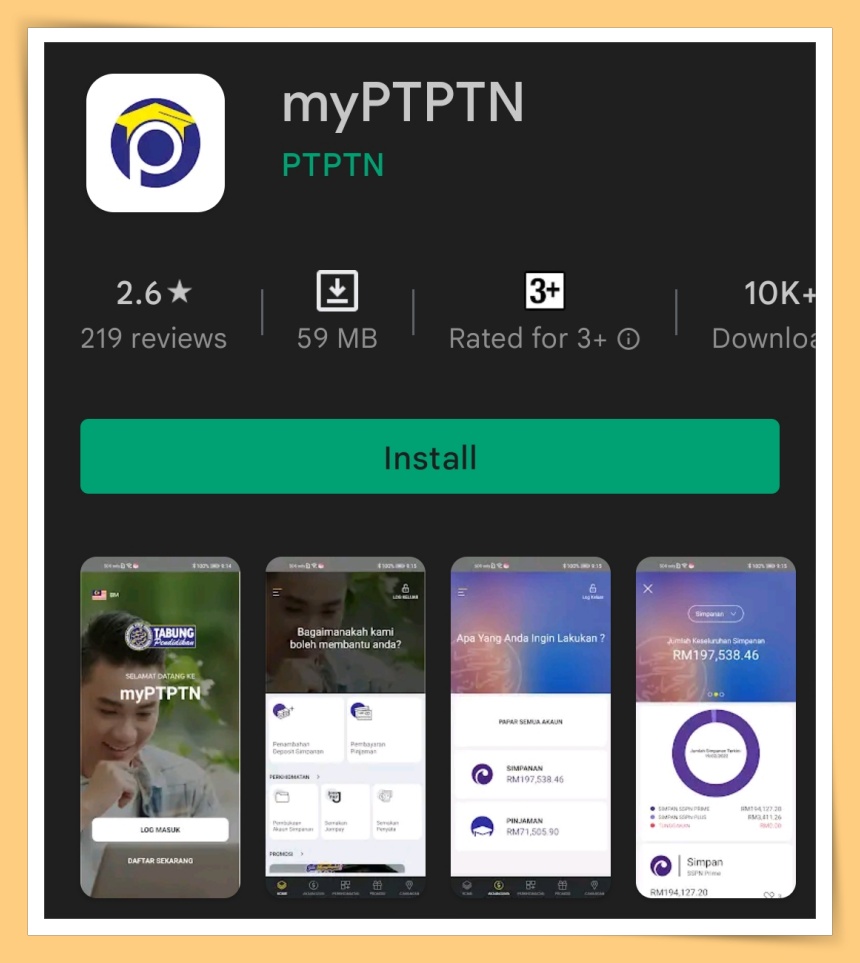
Task: Open the Bagaimanakah kami boleh membantu screenshot
Action: click(345, 727)
